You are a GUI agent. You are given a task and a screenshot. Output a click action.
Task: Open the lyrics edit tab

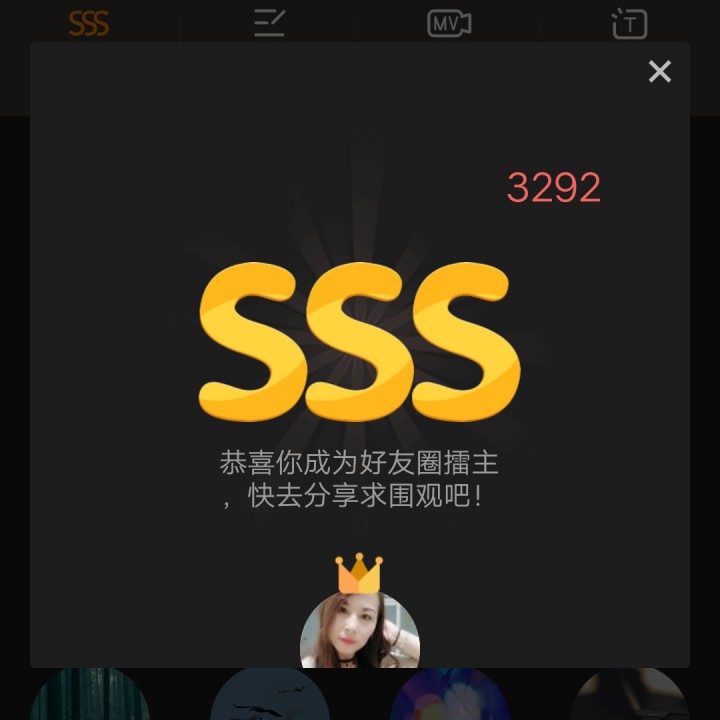tap(269, 23)
